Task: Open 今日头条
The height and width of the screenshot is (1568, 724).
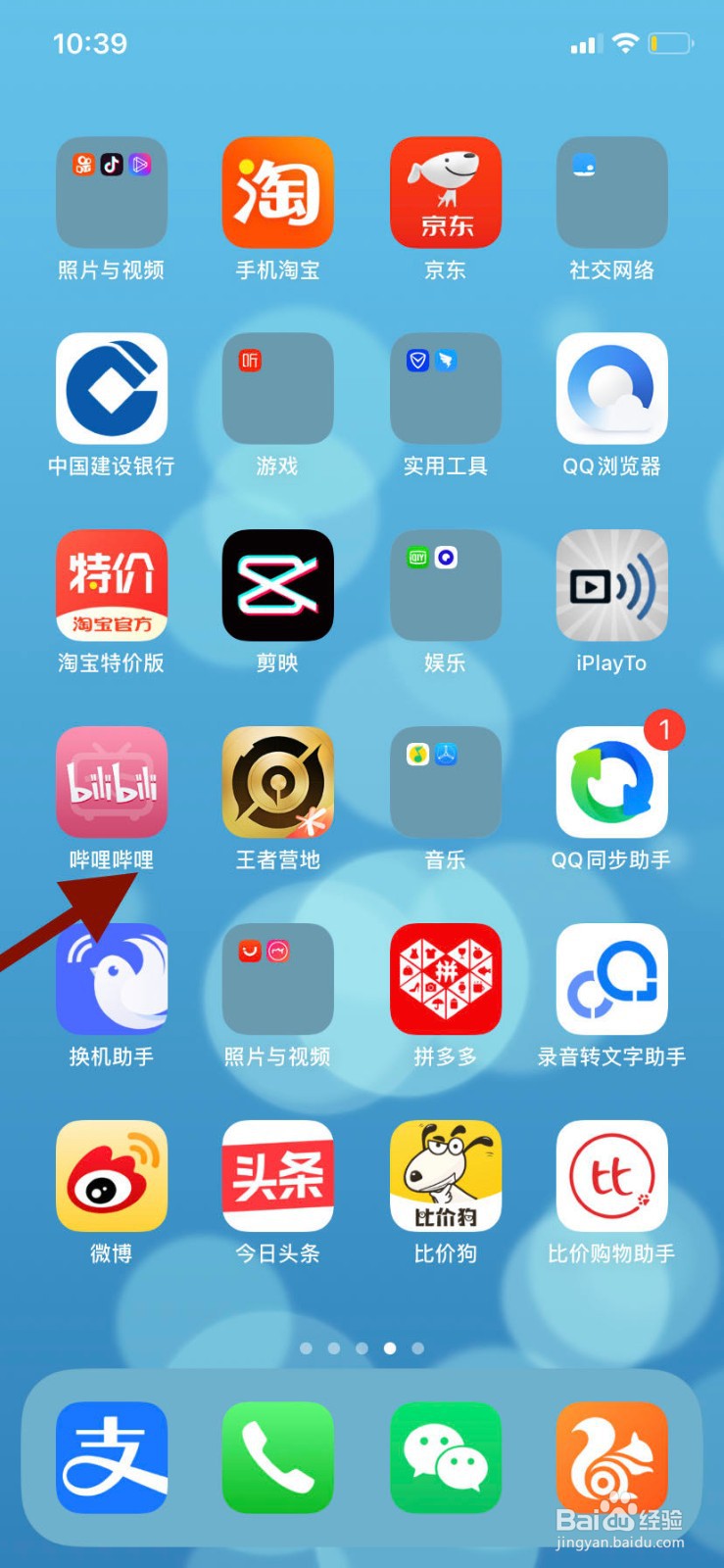Action: pyautogui.click(x=277, y=1175)
